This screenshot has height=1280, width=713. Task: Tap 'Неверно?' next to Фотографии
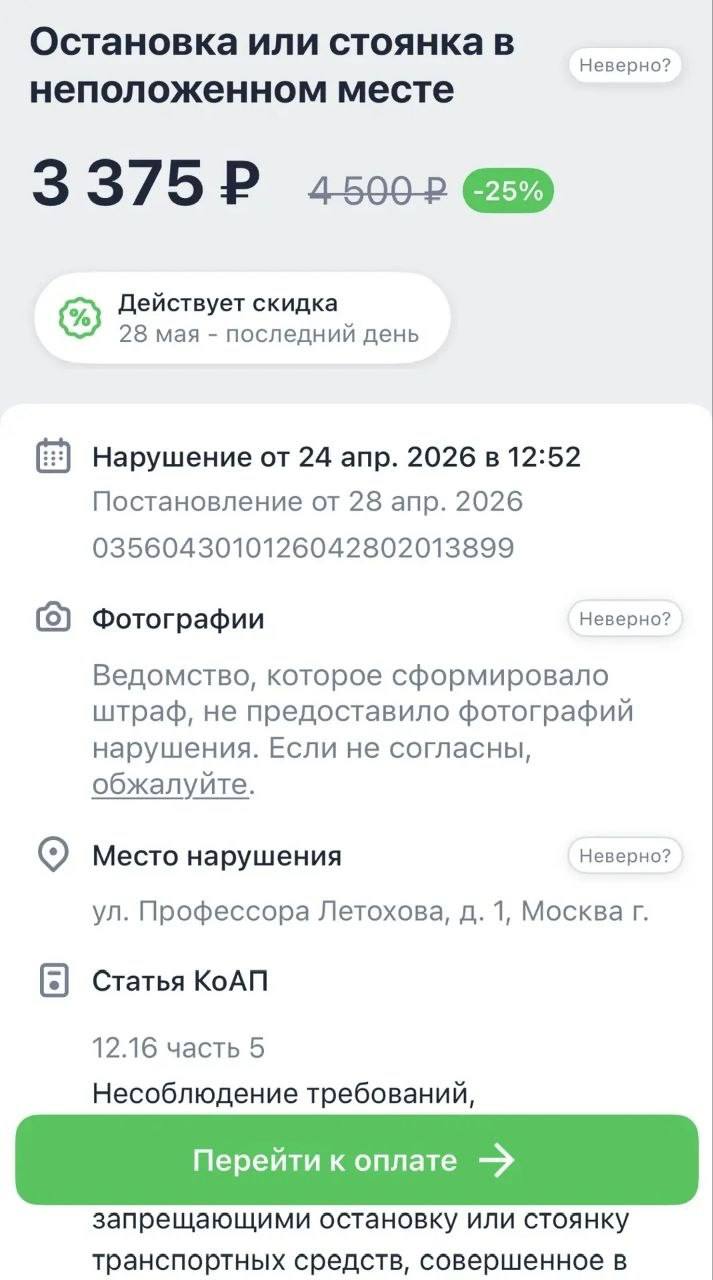[x=625, y=619]
